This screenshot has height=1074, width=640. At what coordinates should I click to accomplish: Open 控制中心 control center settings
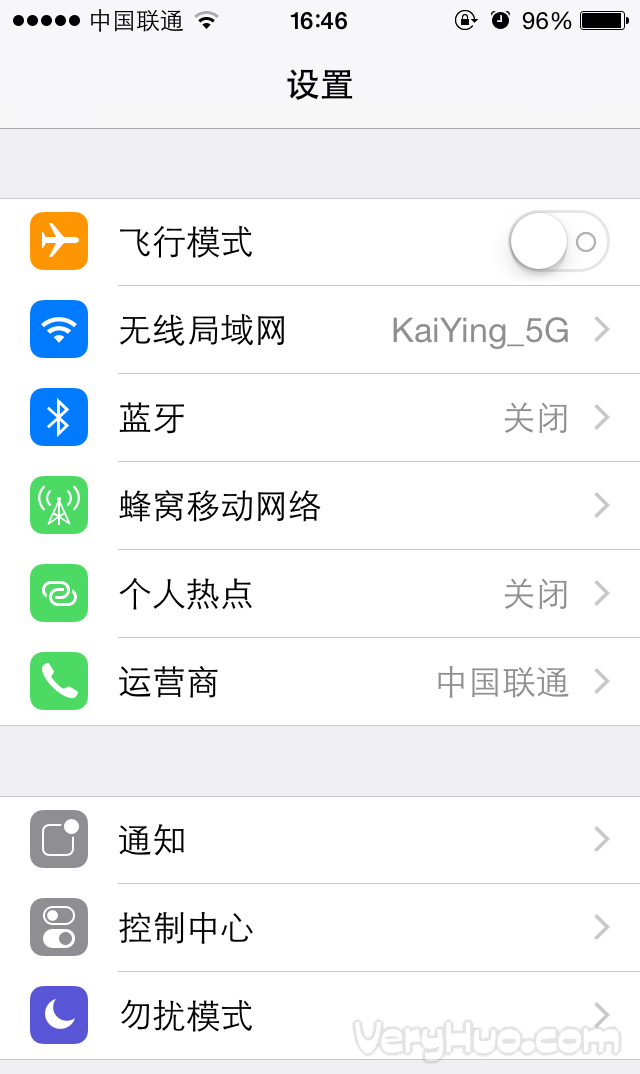320,928
